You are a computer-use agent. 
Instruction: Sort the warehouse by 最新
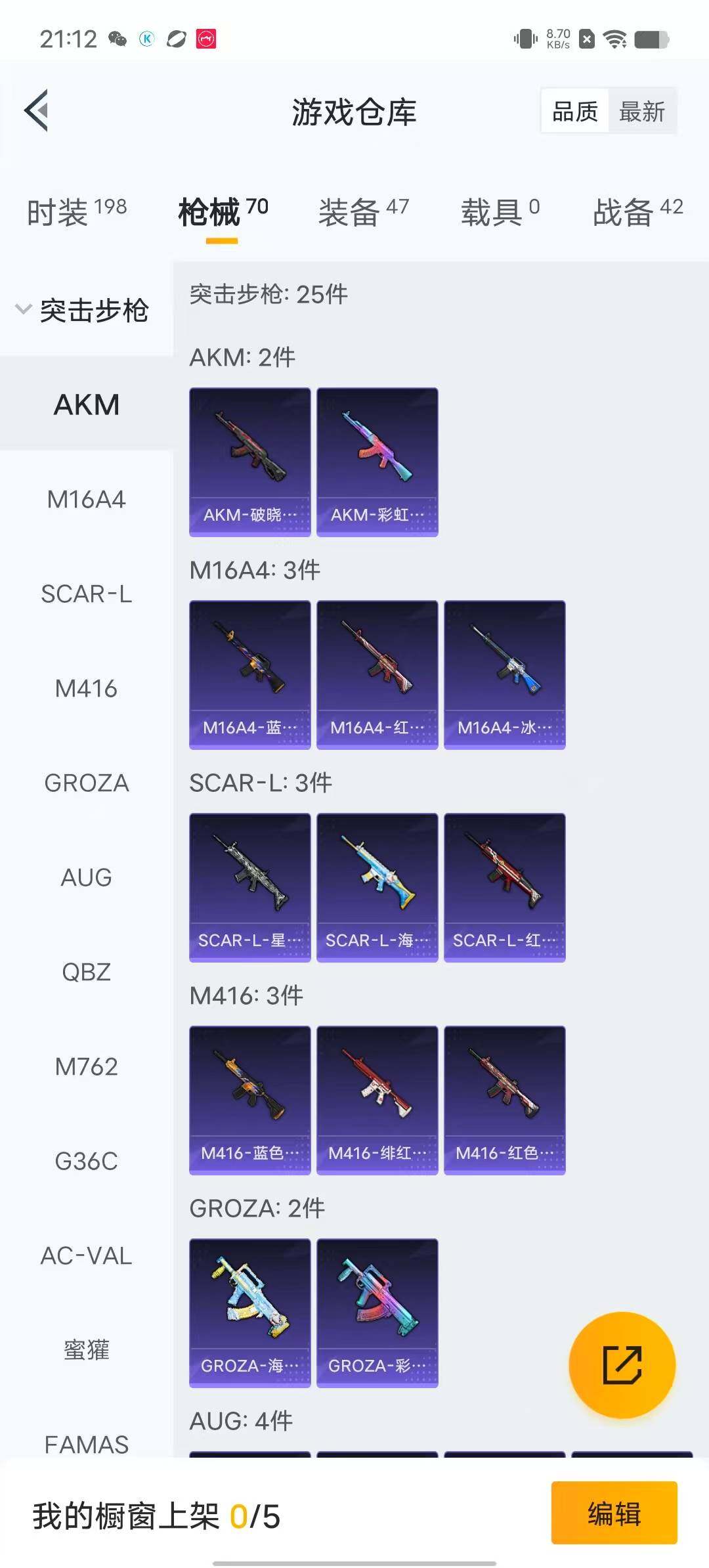pyautogui.click(x=642, y=111)
